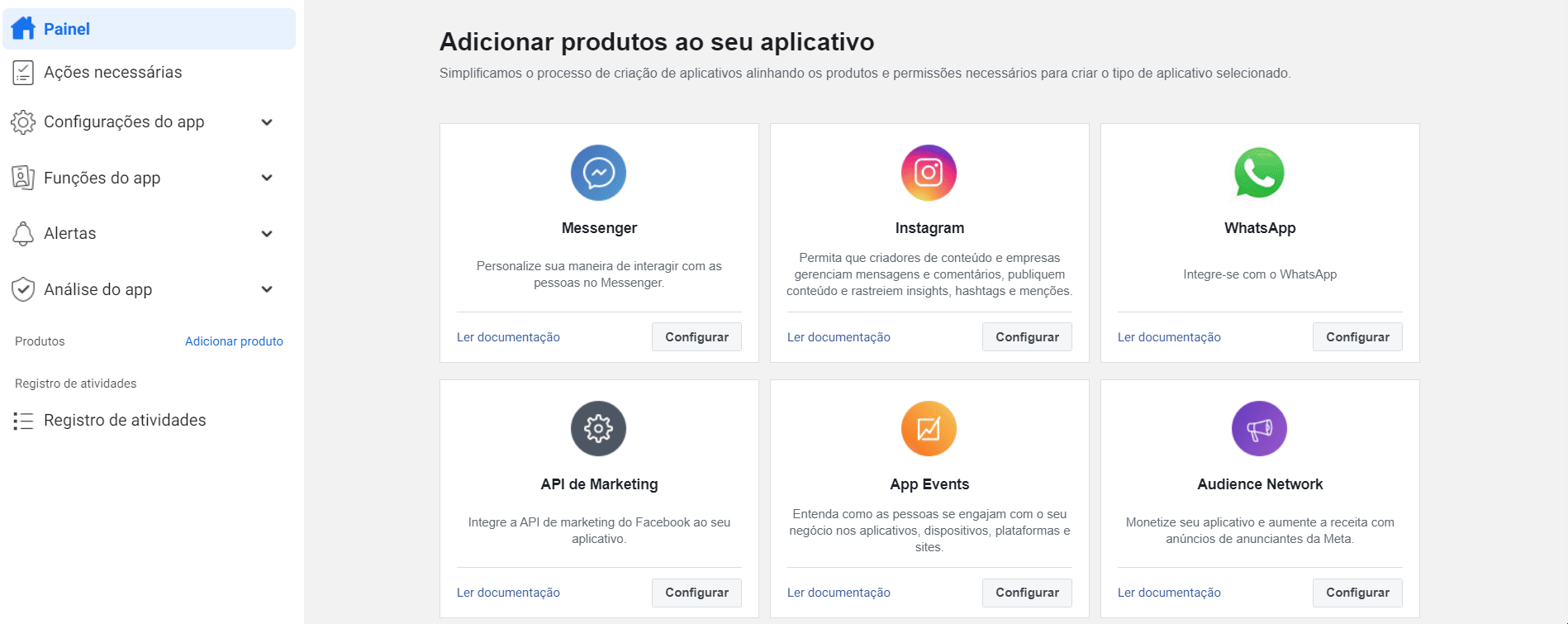Open Registro de atividades list item
1568x624 pixels.
point(124,420)
